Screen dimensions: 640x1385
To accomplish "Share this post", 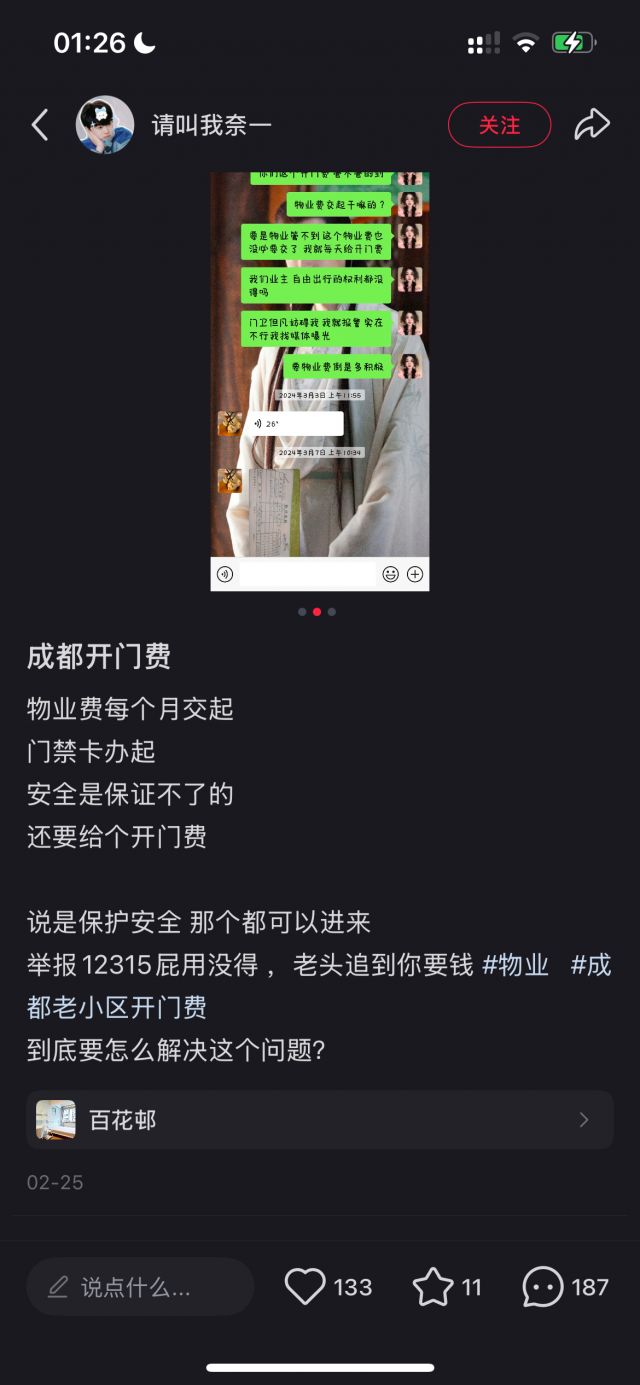I will 592,125.
